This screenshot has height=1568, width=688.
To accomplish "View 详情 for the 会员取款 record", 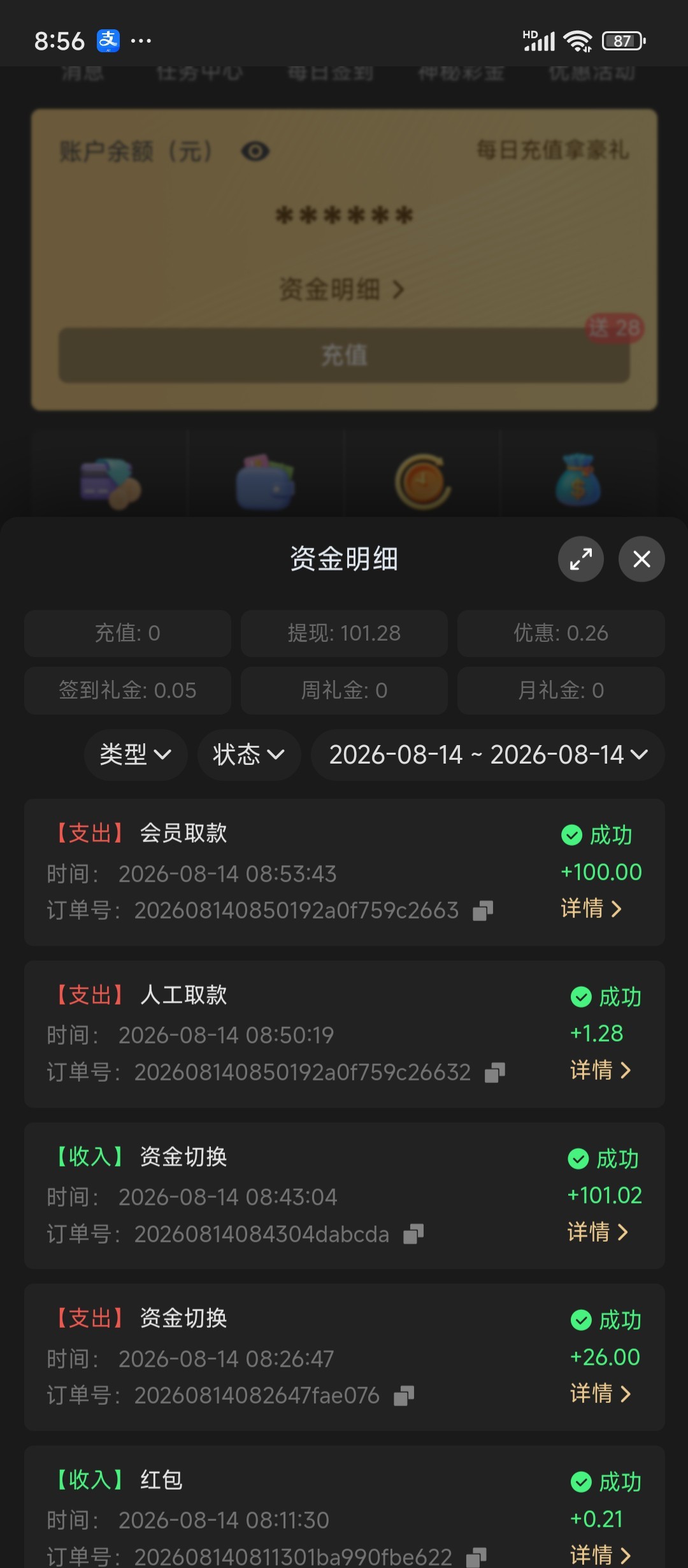I will [x=591, y=908].
